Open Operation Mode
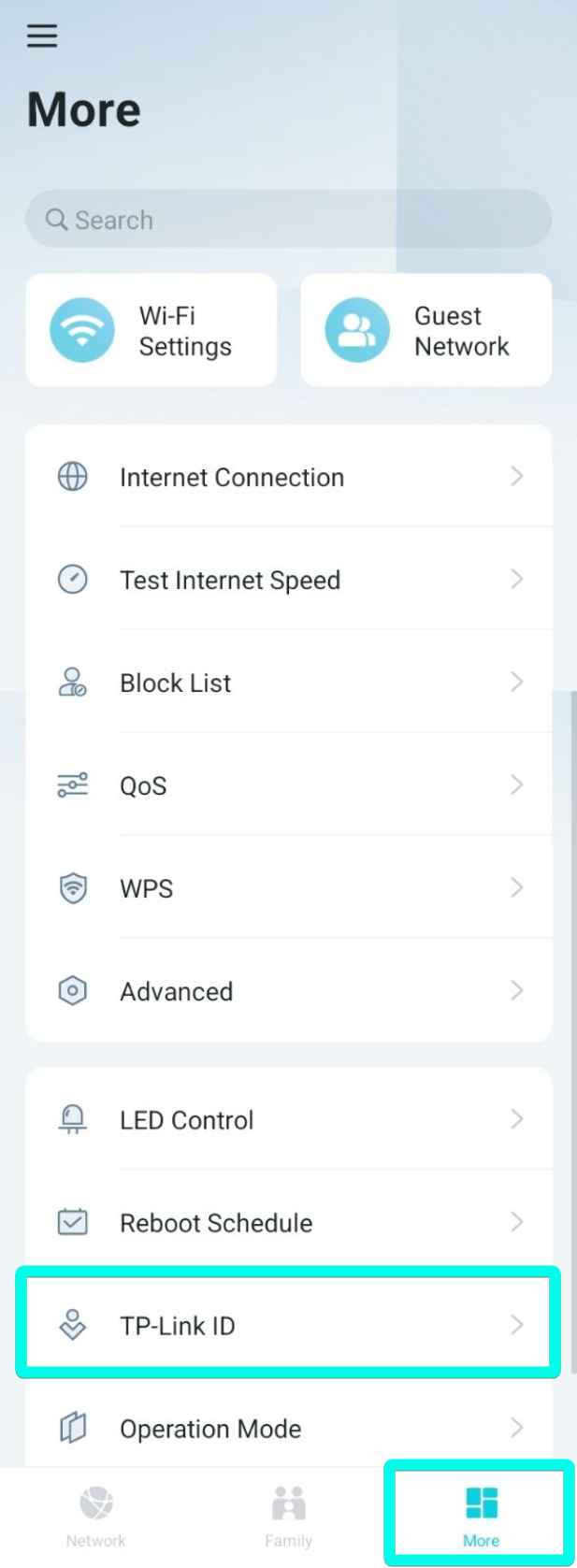 coord(288,1428)
